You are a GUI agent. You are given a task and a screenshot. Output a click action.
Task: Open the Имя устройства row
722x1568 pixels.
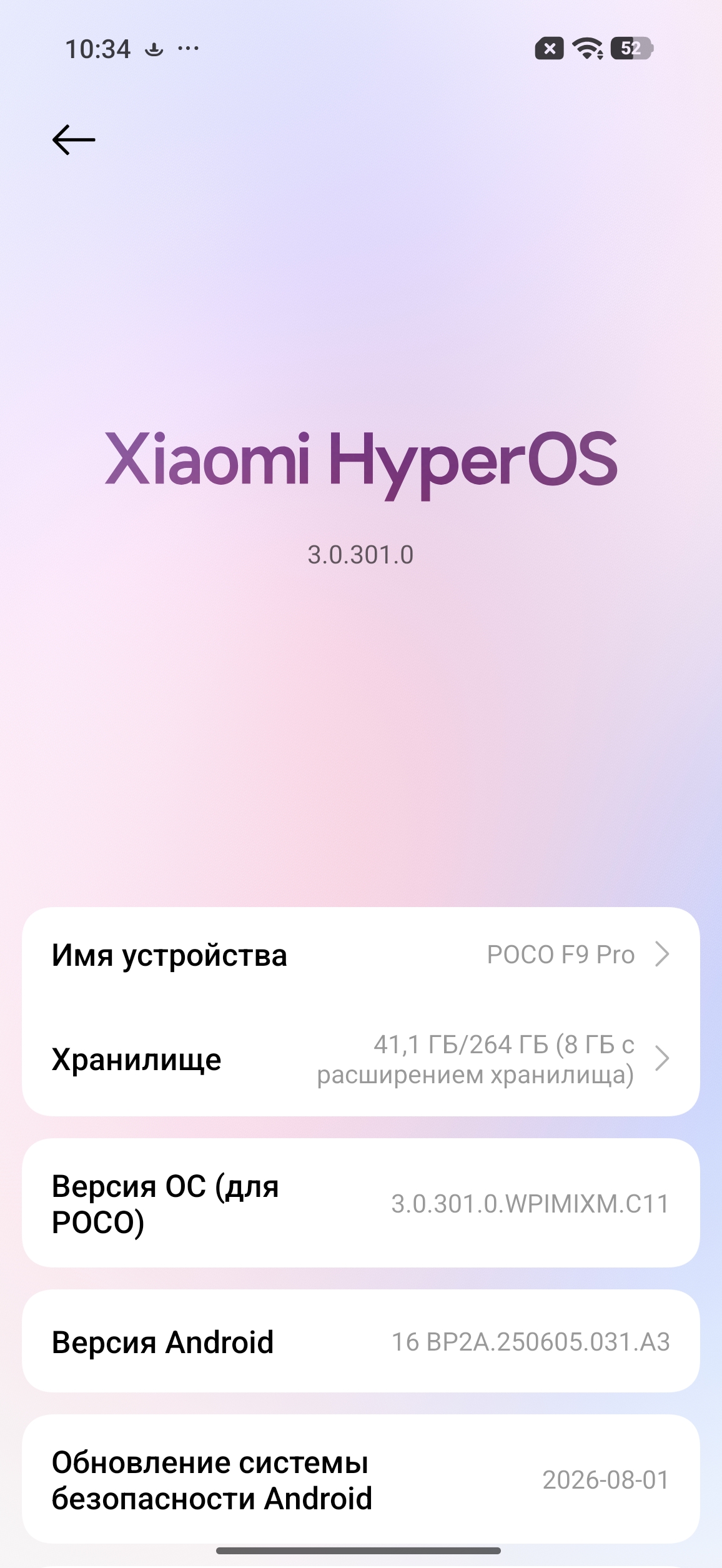[361, 955]
